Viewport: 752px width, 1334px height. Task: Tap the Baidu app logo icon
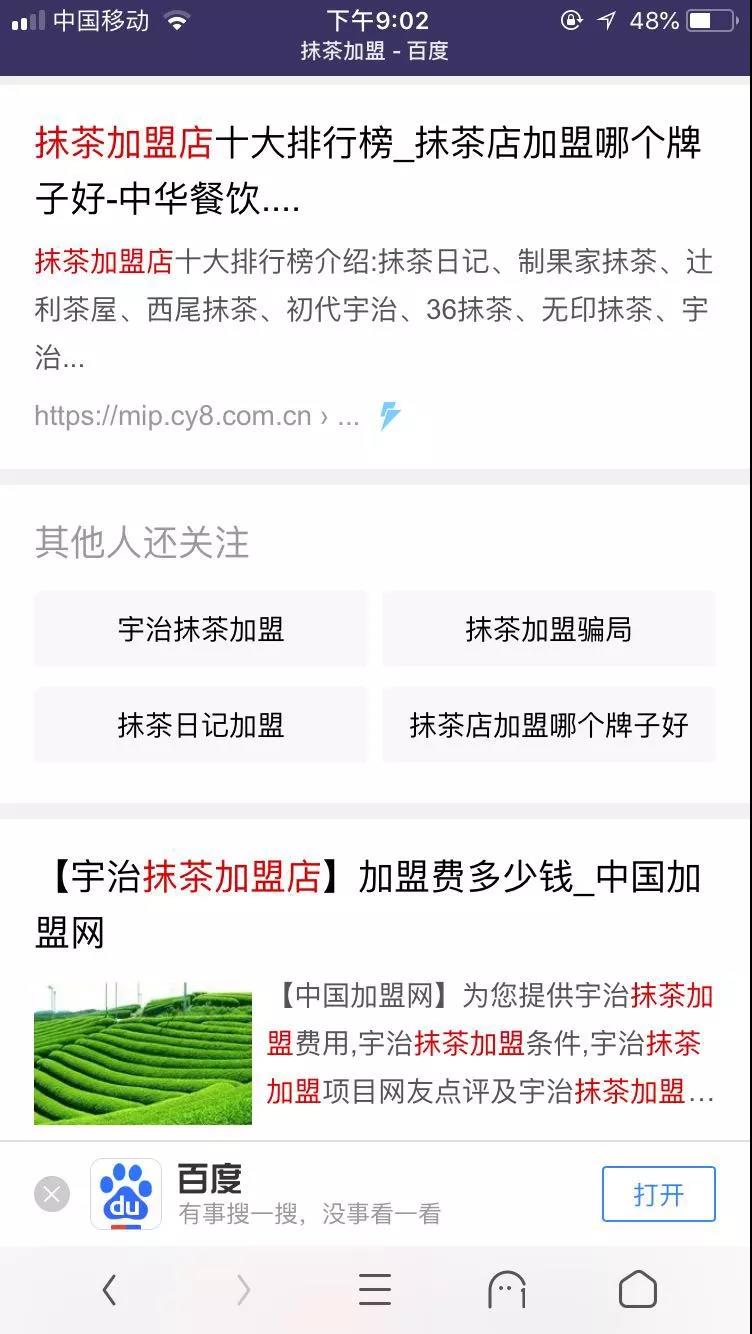coord(126,1194)
